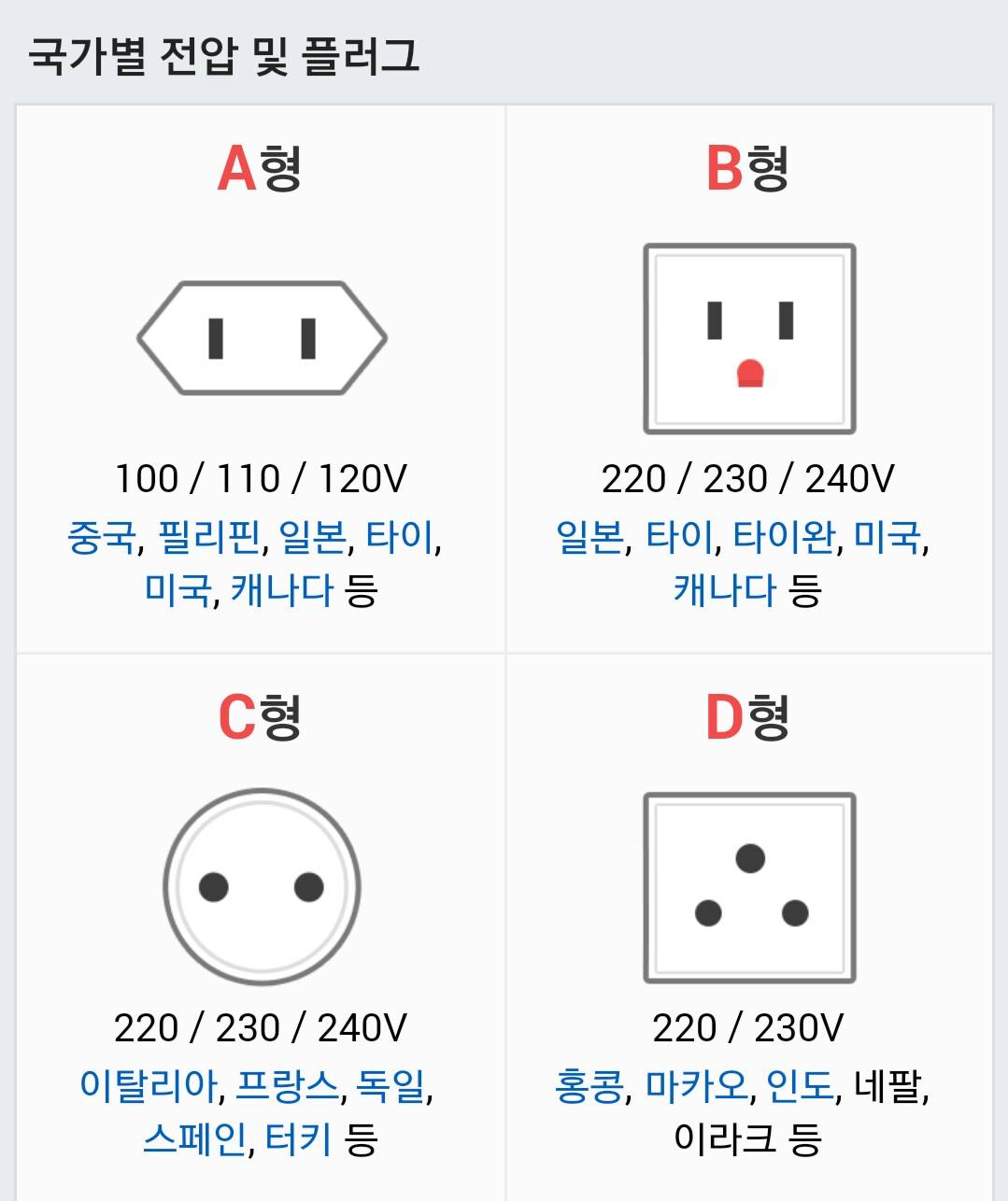Tap 캐나다 in the A형 section
The image size is (1008, 1201).
click(x=282, y=590)
